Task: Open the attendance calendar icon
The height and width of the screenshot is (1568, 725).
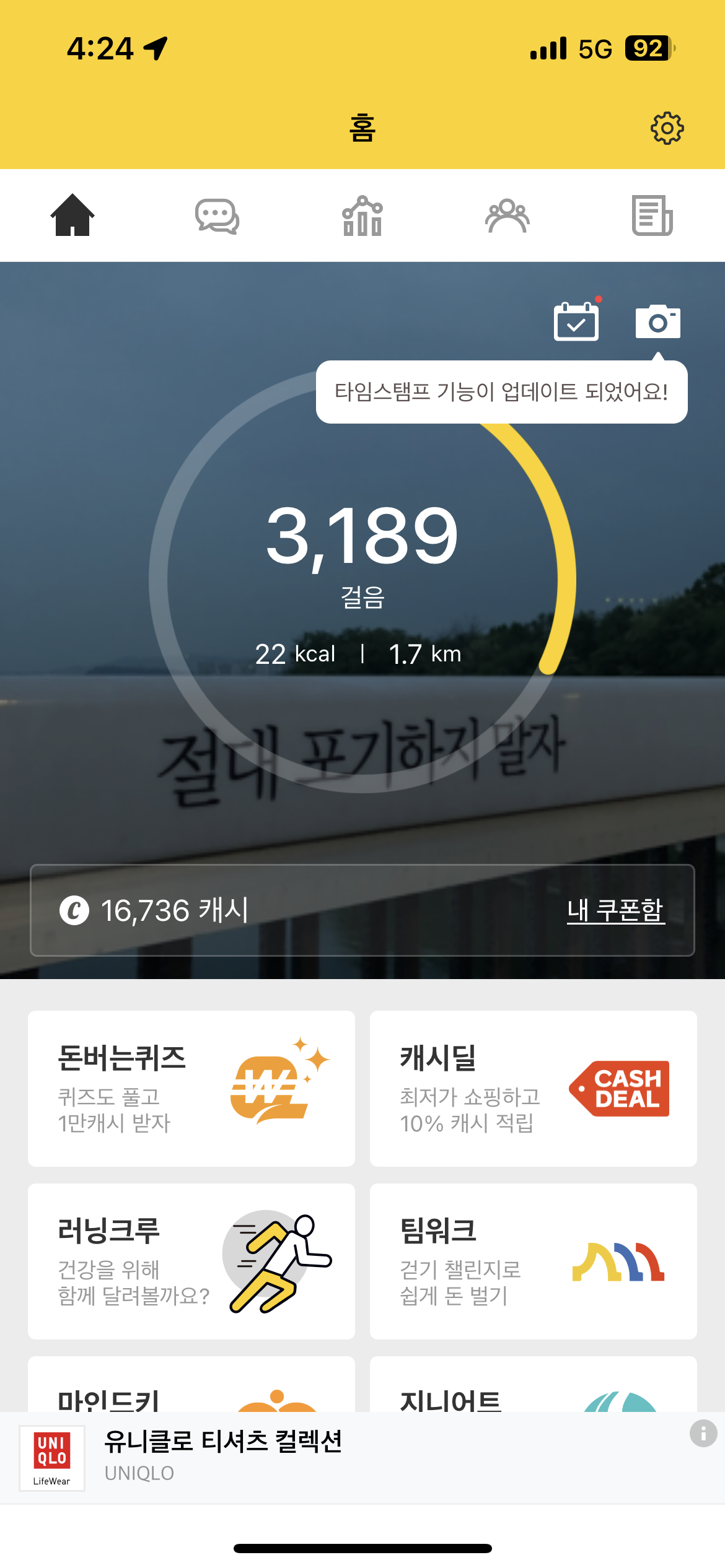Action: pos(576,321)
